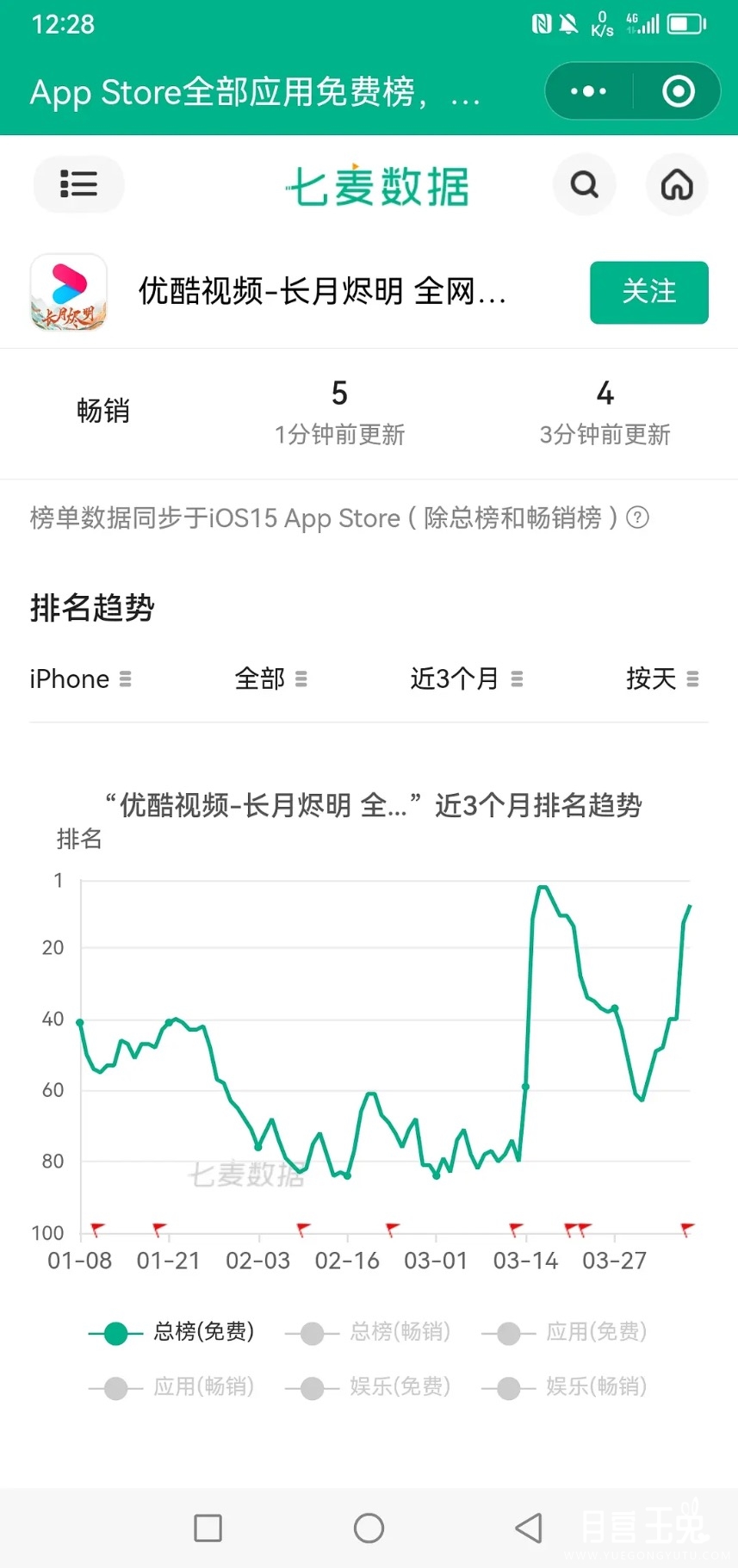Change the 近3个月 time range
738x1568 pixels.
[466, 679]
